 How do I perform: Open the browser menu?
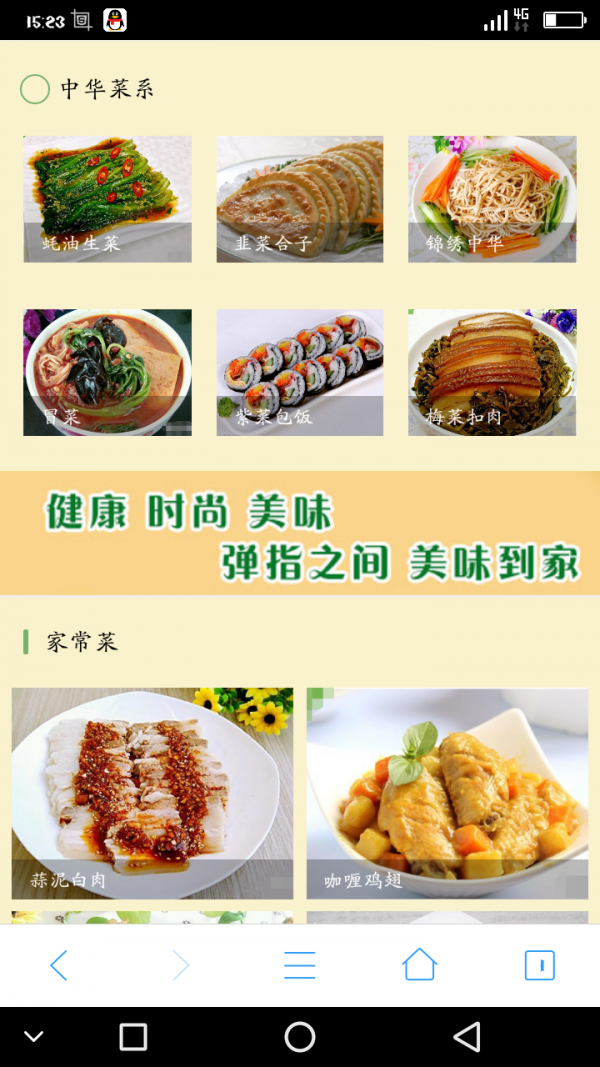(x=299, y=965)
